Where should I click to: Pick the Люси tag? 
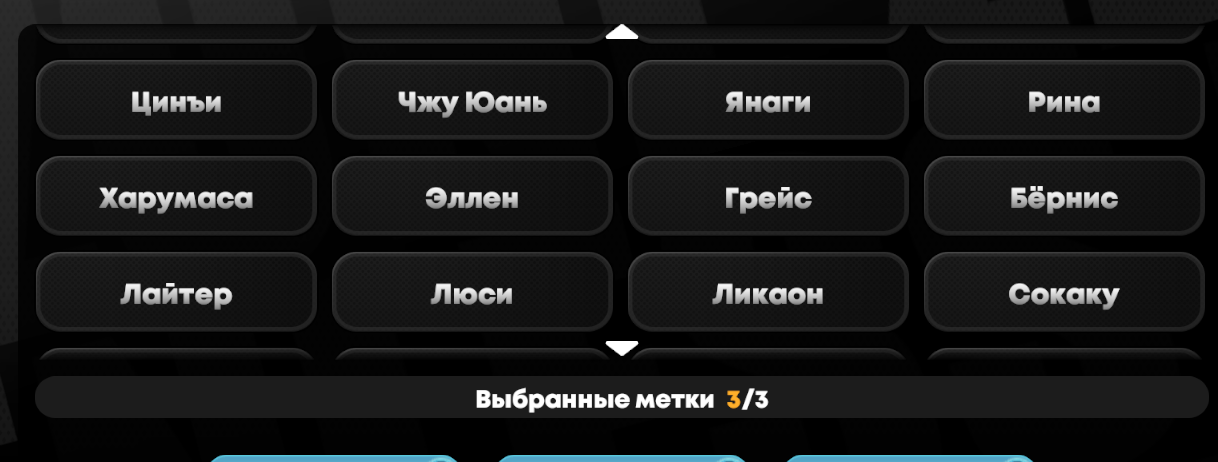coord(472,292)
